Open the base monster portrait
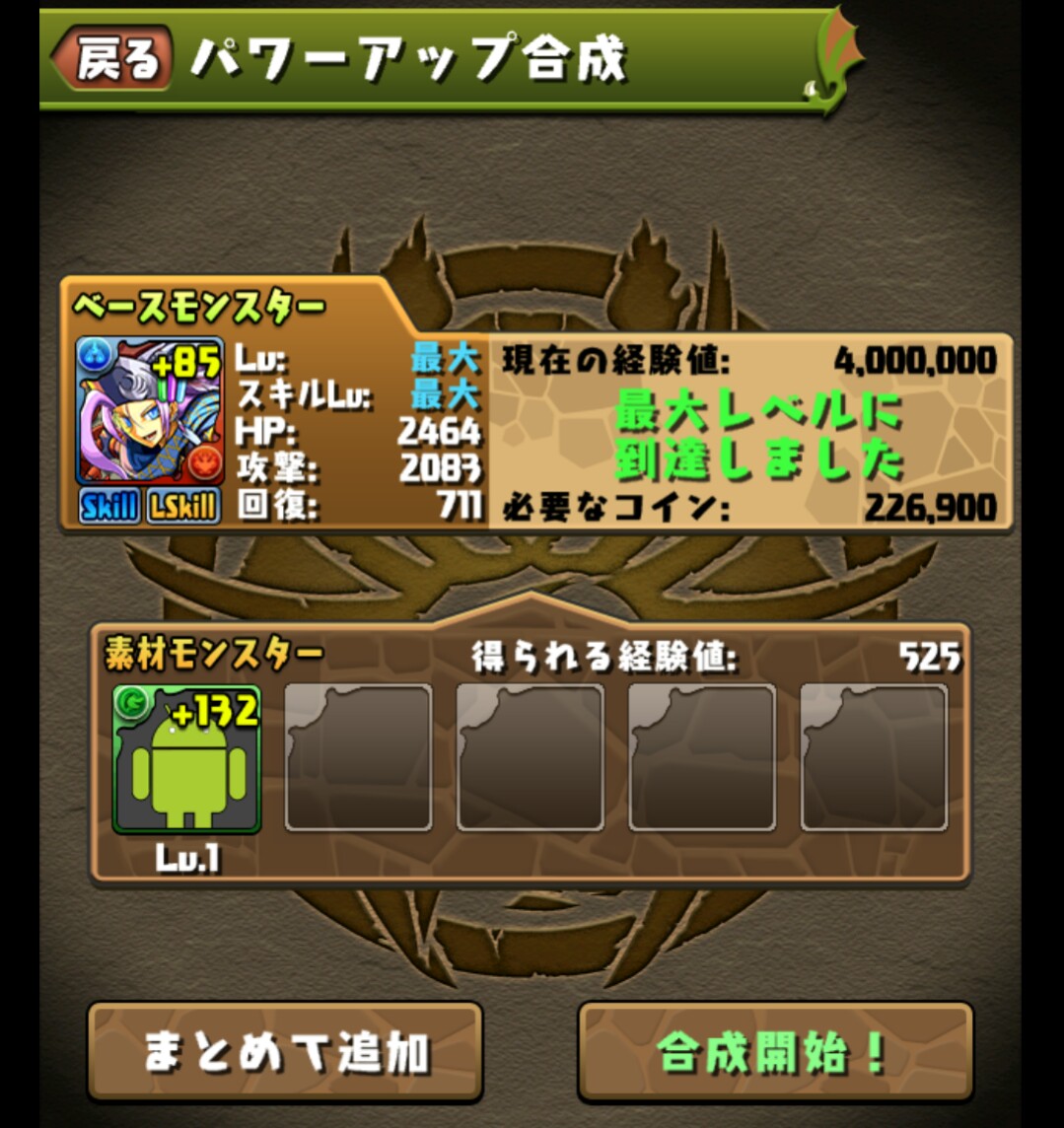 coord(150,412)
